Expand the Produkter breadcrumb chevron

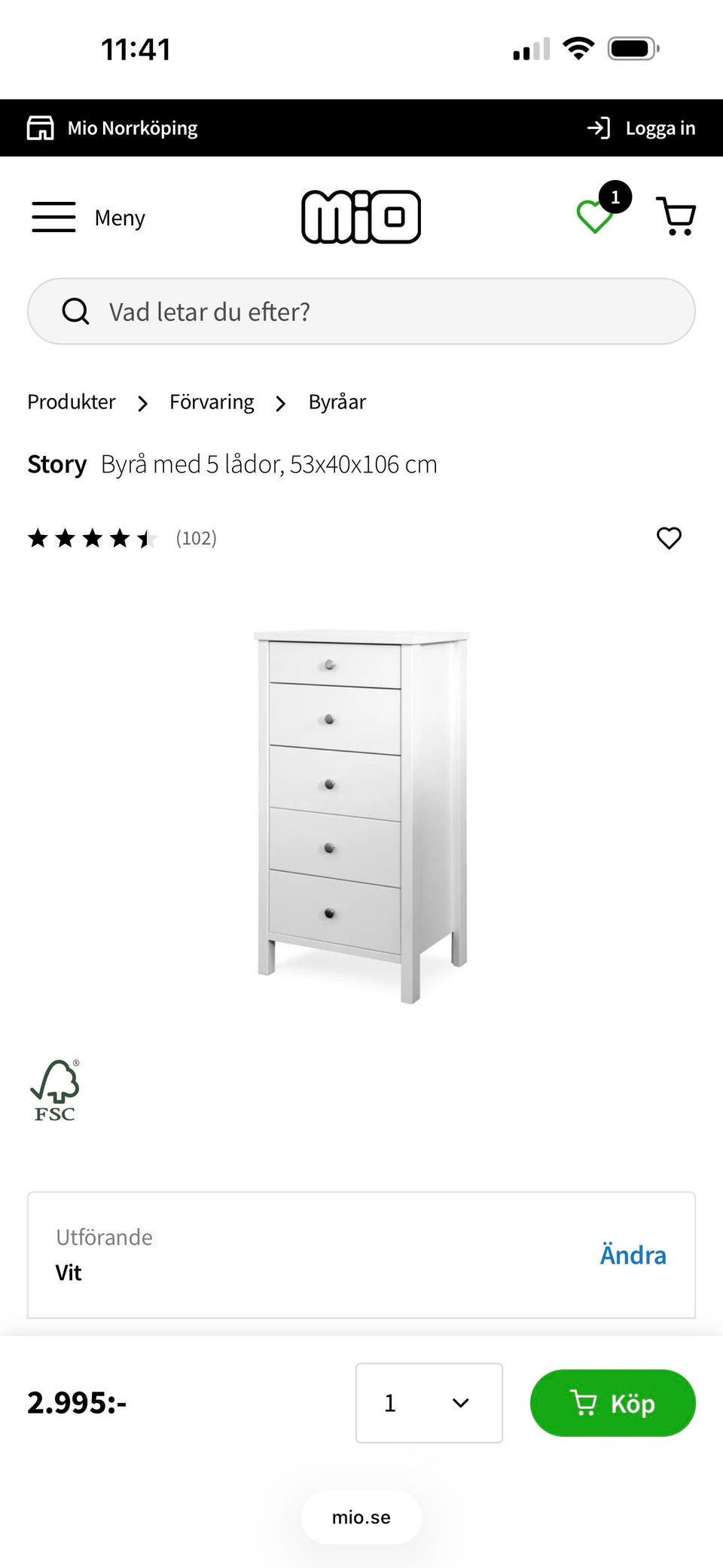[142, 404]
